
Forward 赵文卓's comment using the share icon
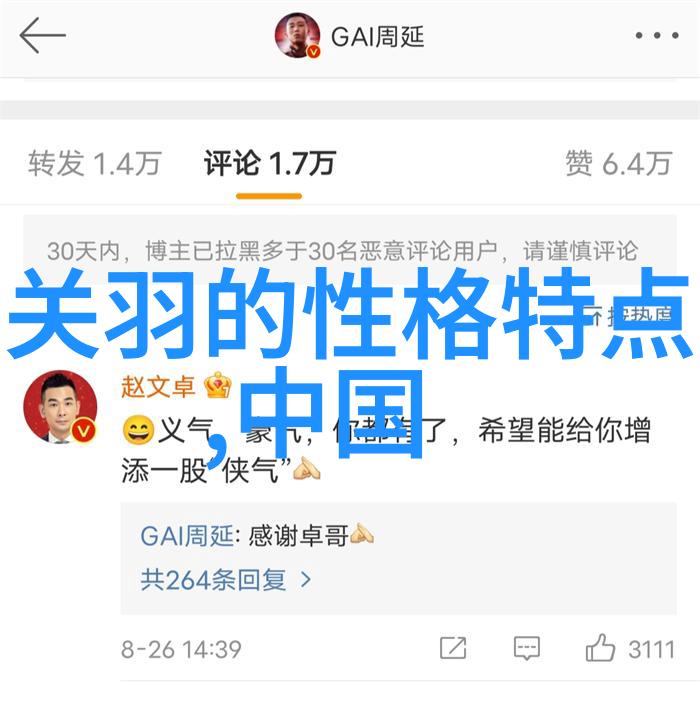pyautogui.click(x=453, y=648)
